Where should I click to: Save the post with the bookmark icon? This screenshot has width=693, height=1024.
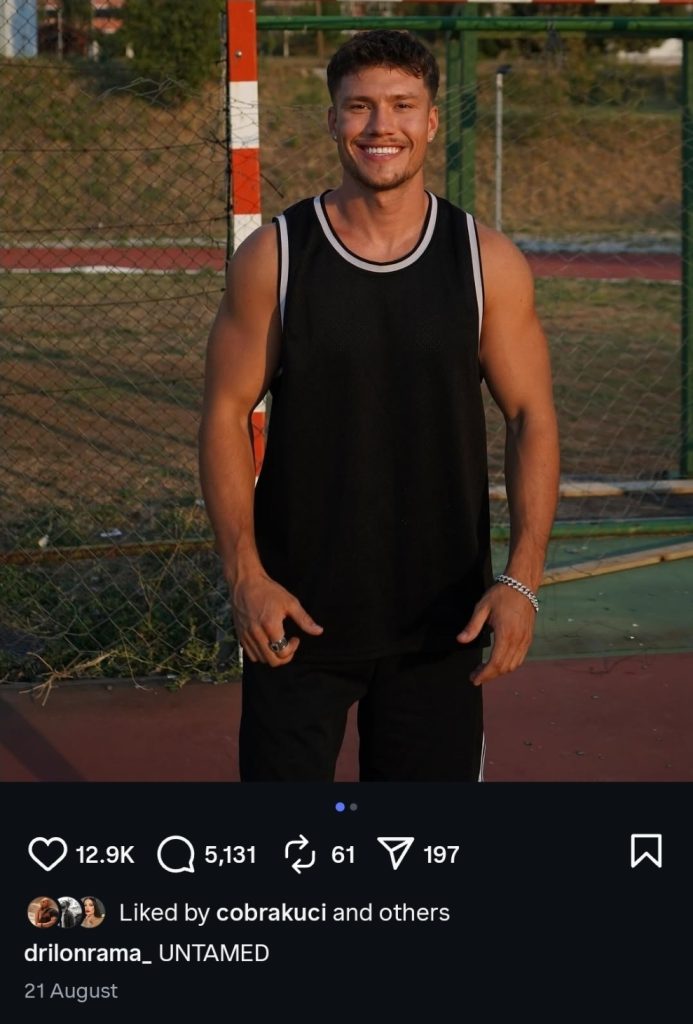[646, 851]
